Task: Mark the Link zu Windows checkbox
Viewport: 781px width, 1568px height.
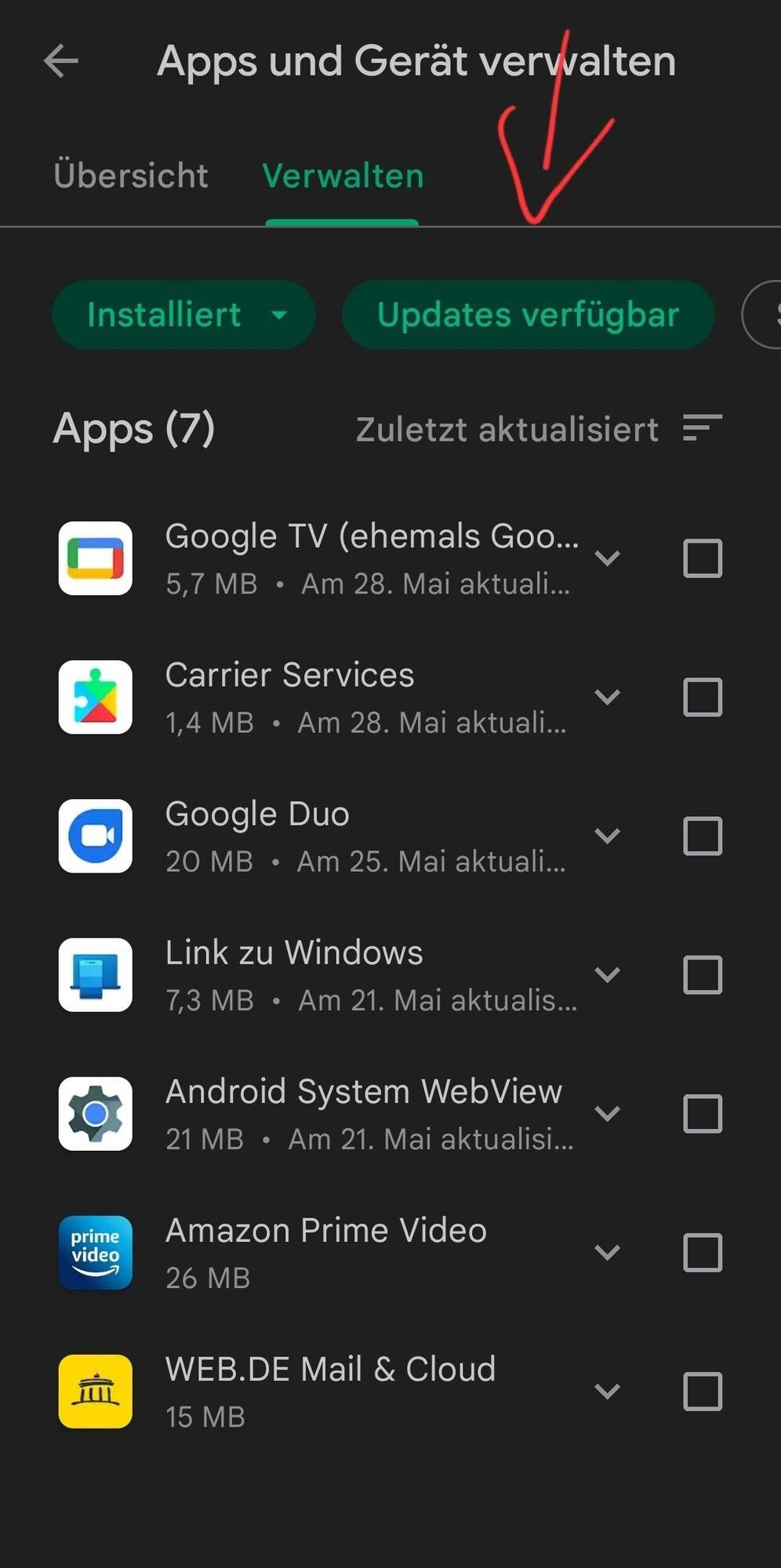Action: pos(703,975)
